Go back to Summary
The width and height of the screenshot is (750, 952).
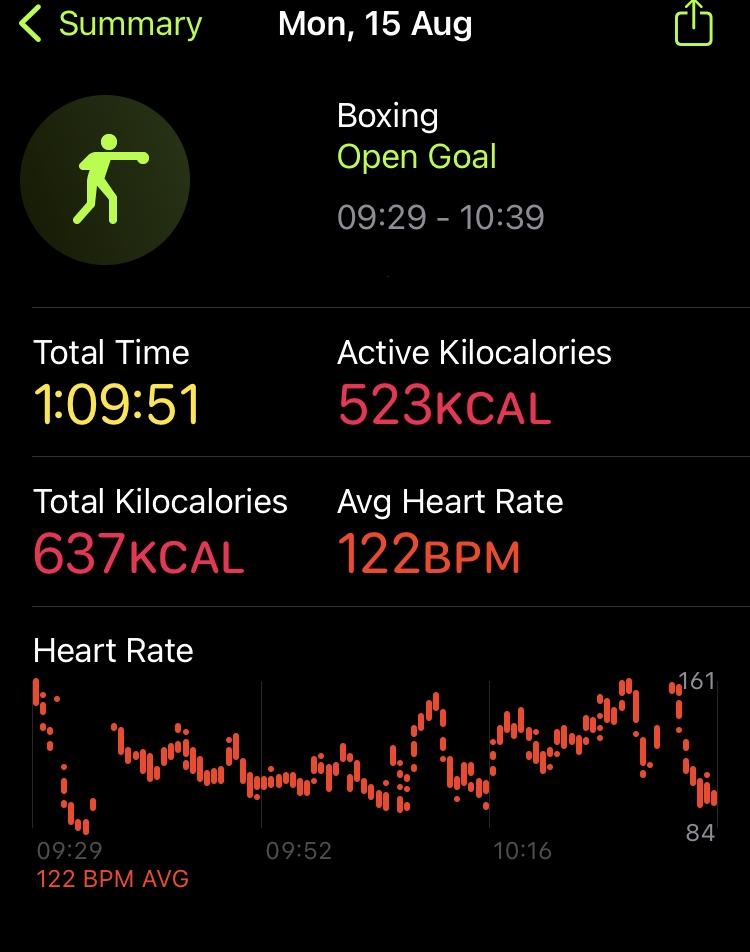[110, 24]
